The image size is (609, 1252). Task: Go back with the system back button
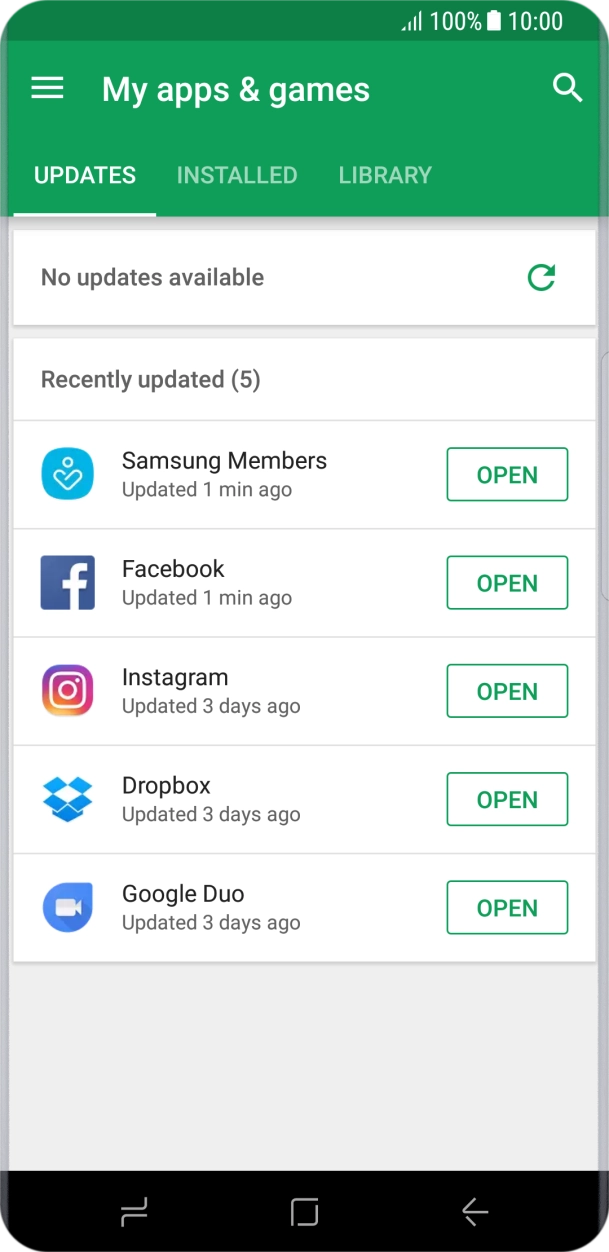click(475, 1212)
